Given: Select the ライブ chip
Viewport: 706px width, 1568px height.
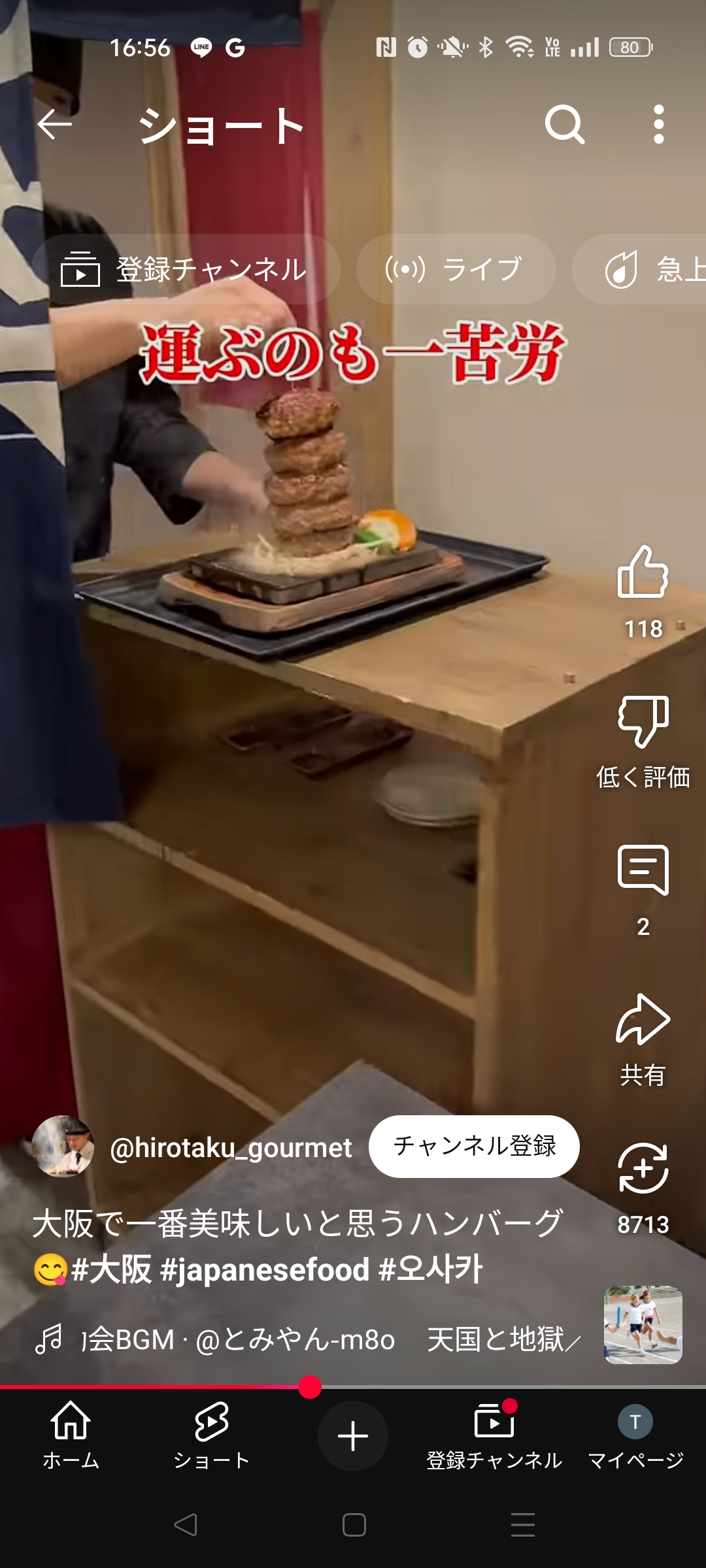Looking at the screenshot, I should click(x=456, y=269).
